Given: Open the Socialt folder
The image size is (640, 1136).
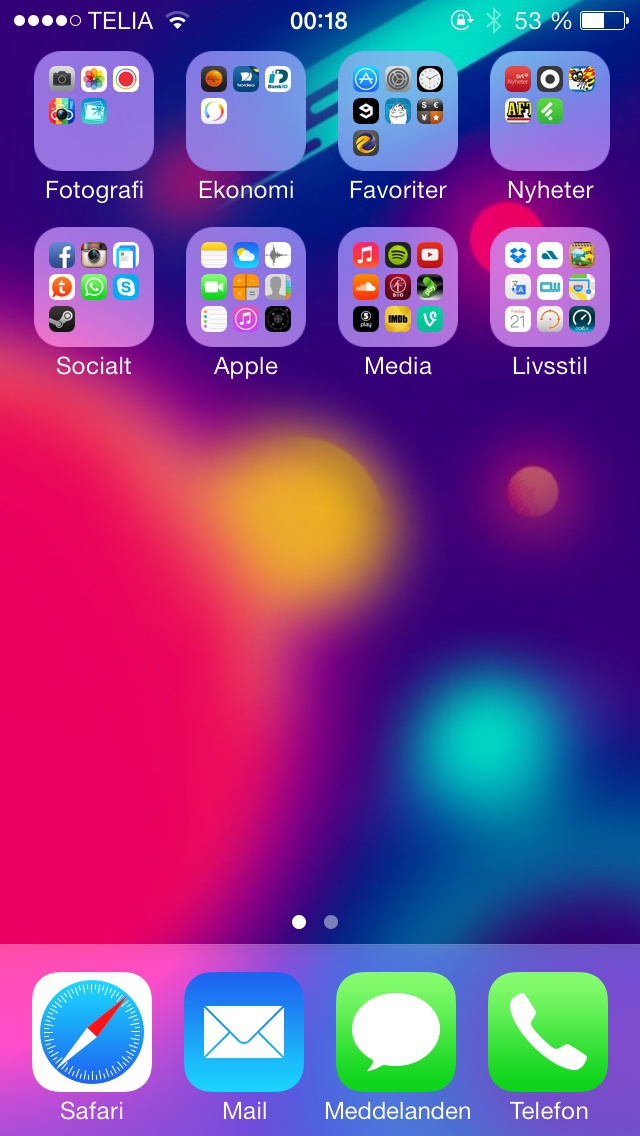Looking at the screenshot, I should point(94,287).
